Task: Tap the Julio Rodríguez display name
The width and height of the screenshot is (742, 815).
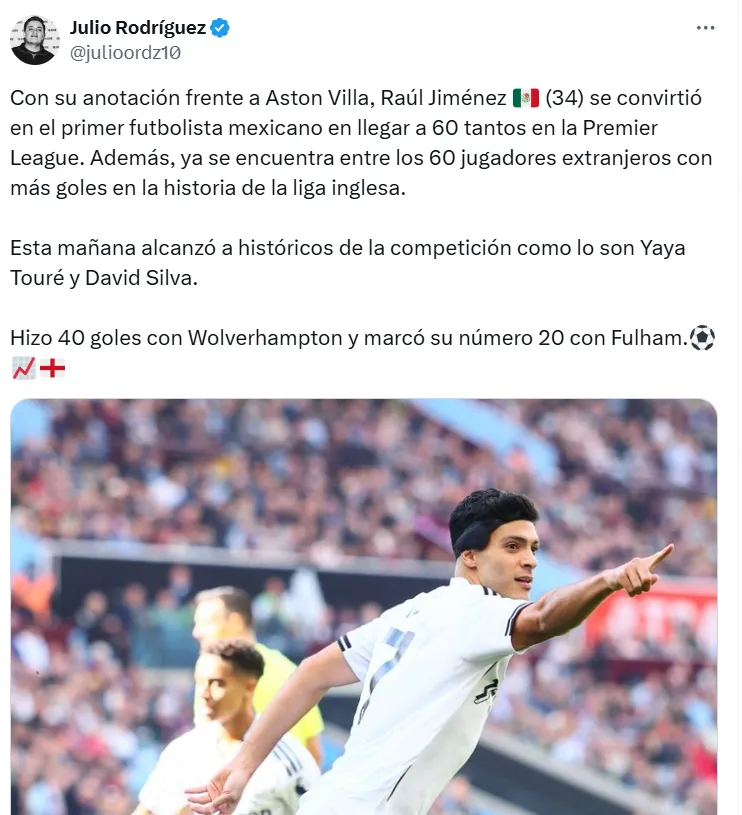Action: click(137, 28)
